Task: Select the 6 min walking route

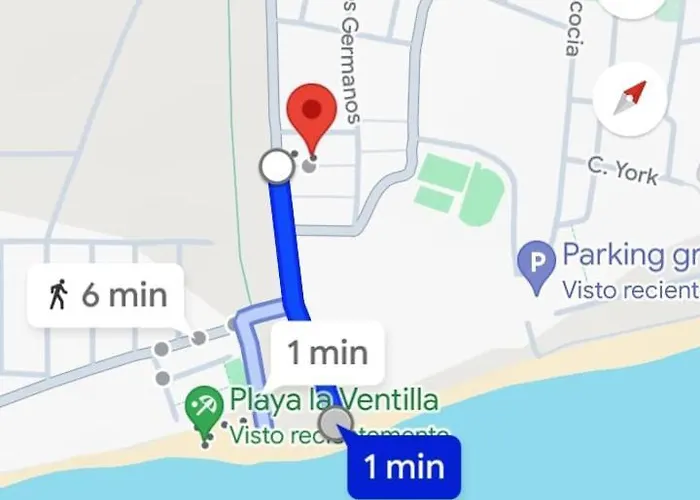Action: coord(105,295)
